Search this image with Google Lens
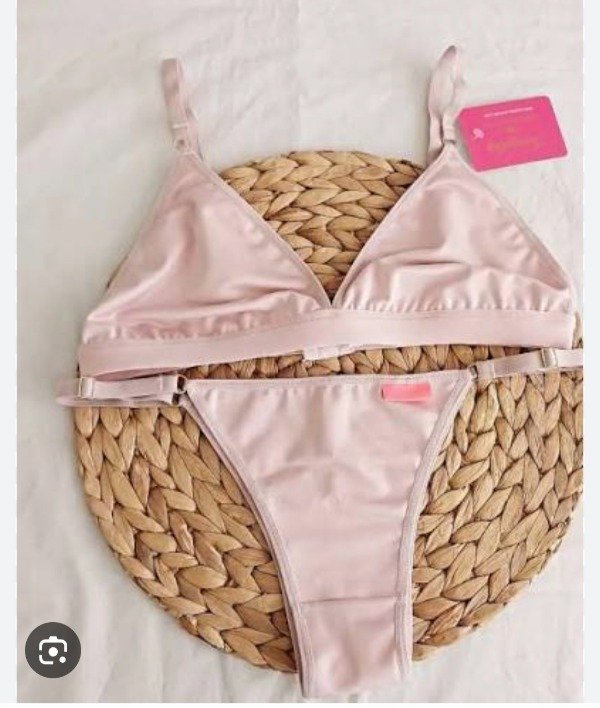Viewport: 600px width, 708px height. click(x=53, y=651)
